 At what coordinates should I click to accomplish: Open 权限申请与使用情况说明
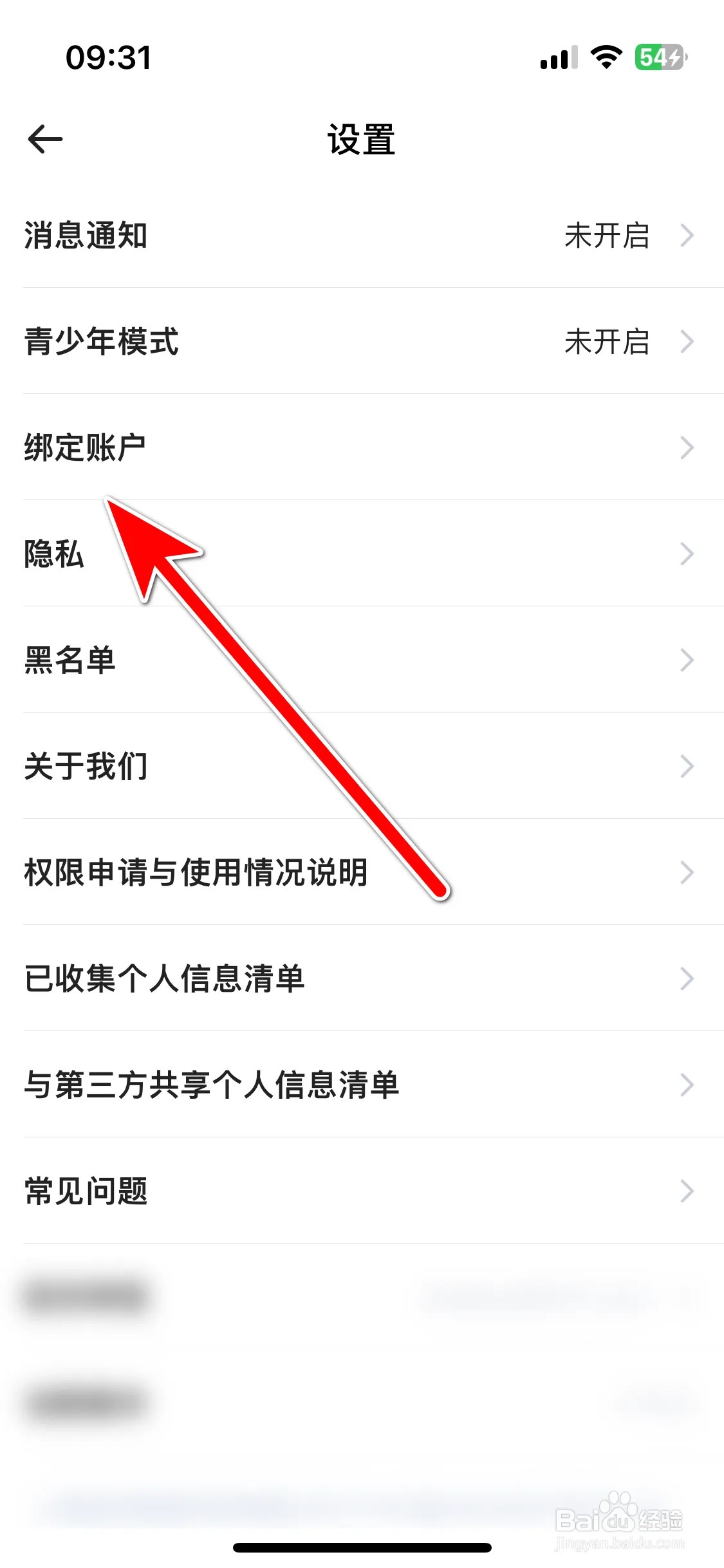click(362, 872)
